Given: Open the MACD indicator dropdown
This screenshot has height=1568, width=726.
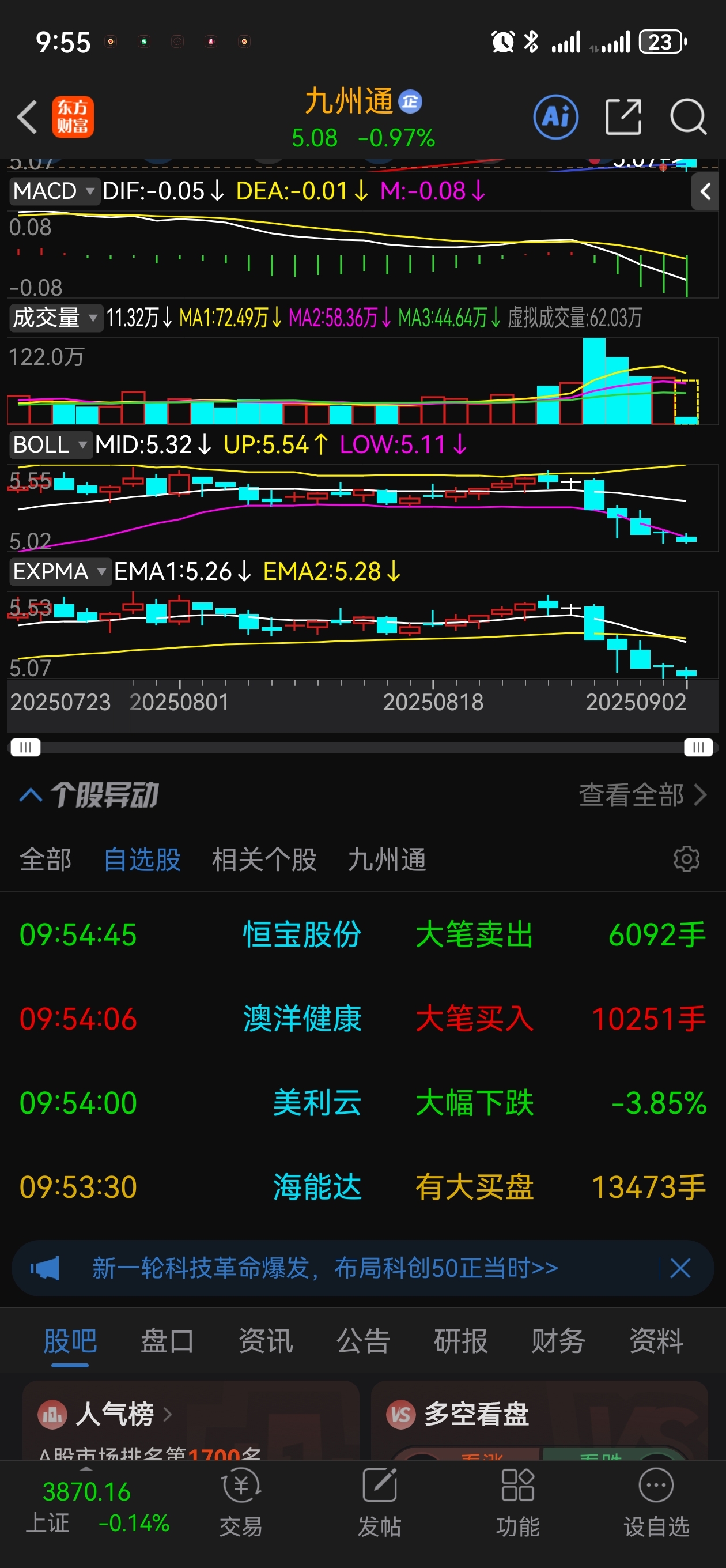Looking at the screenshot, I should click(55, 191).
